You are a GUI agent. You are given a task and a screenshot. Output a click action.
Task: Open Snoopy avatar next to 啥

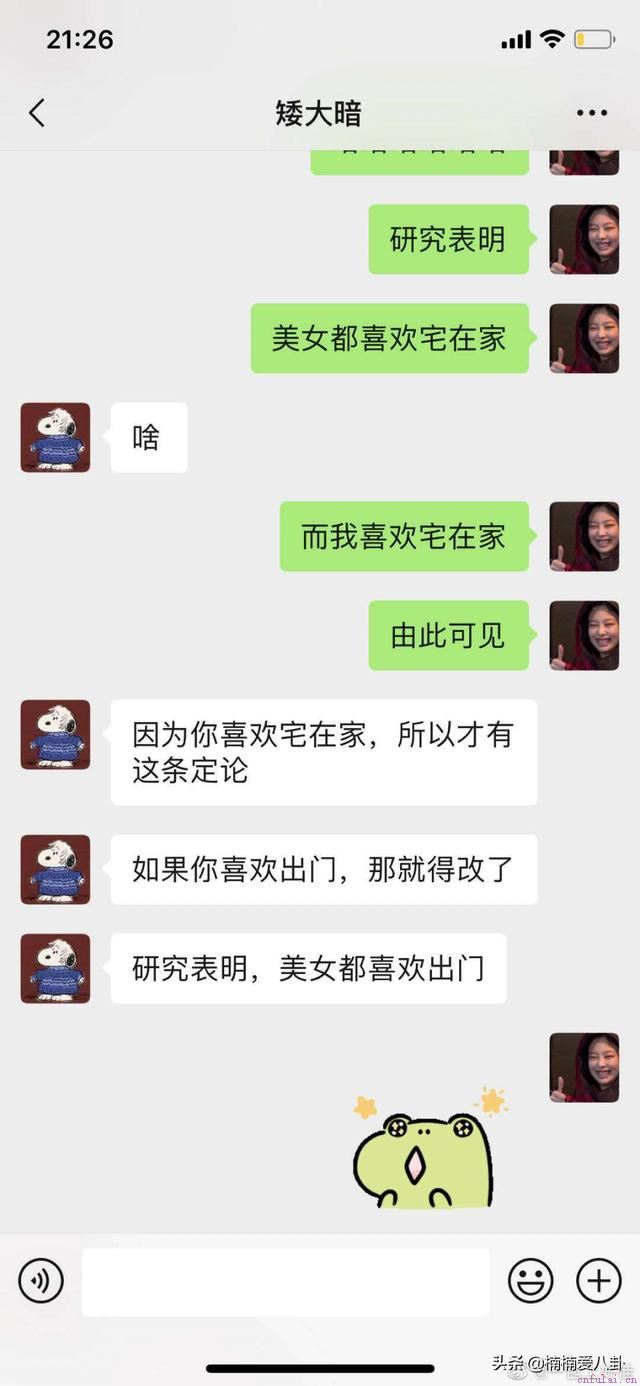[55, 437]
